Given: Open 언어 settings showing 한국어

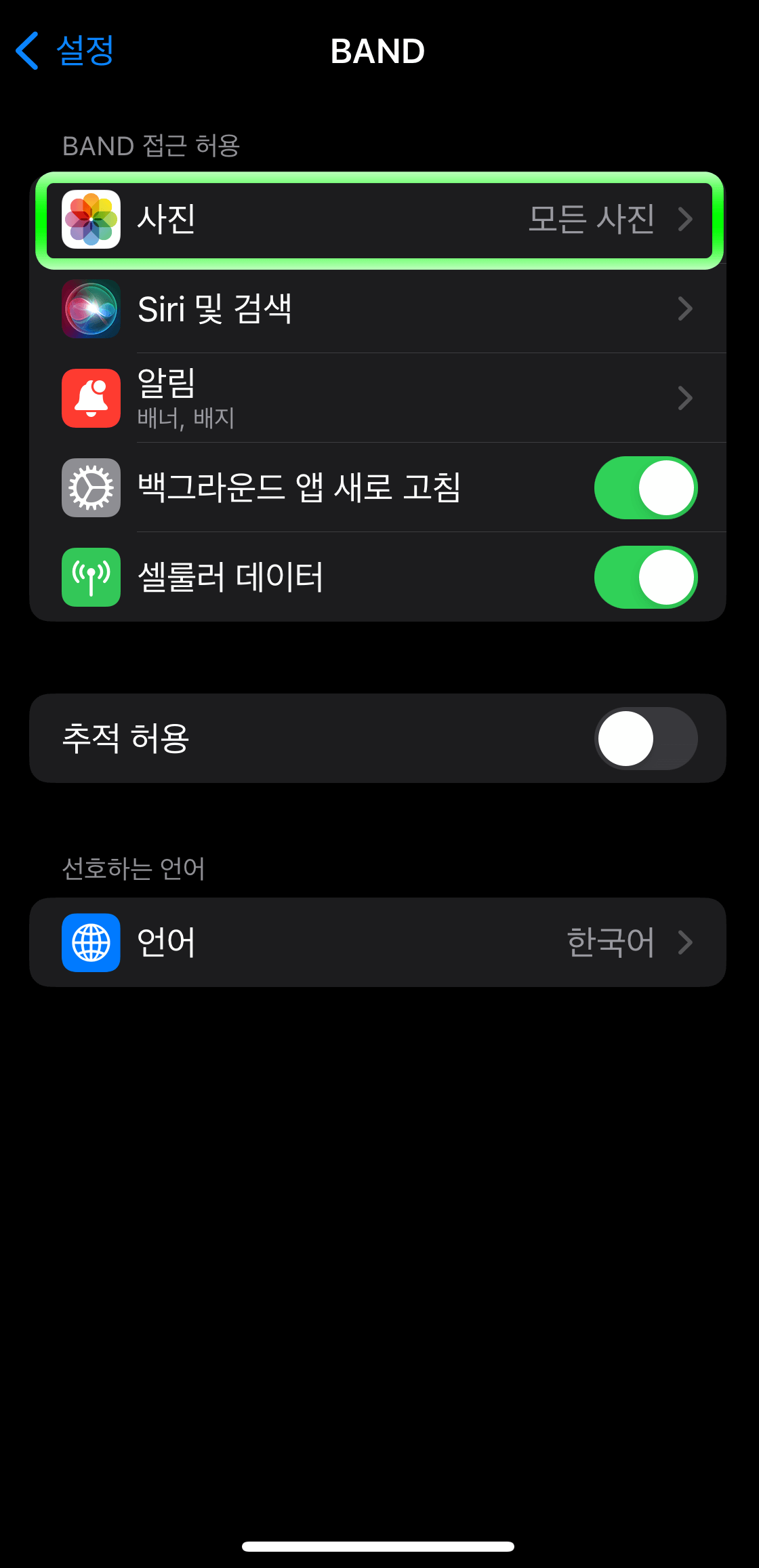Looking at the screenshot, I should (379, 942).
